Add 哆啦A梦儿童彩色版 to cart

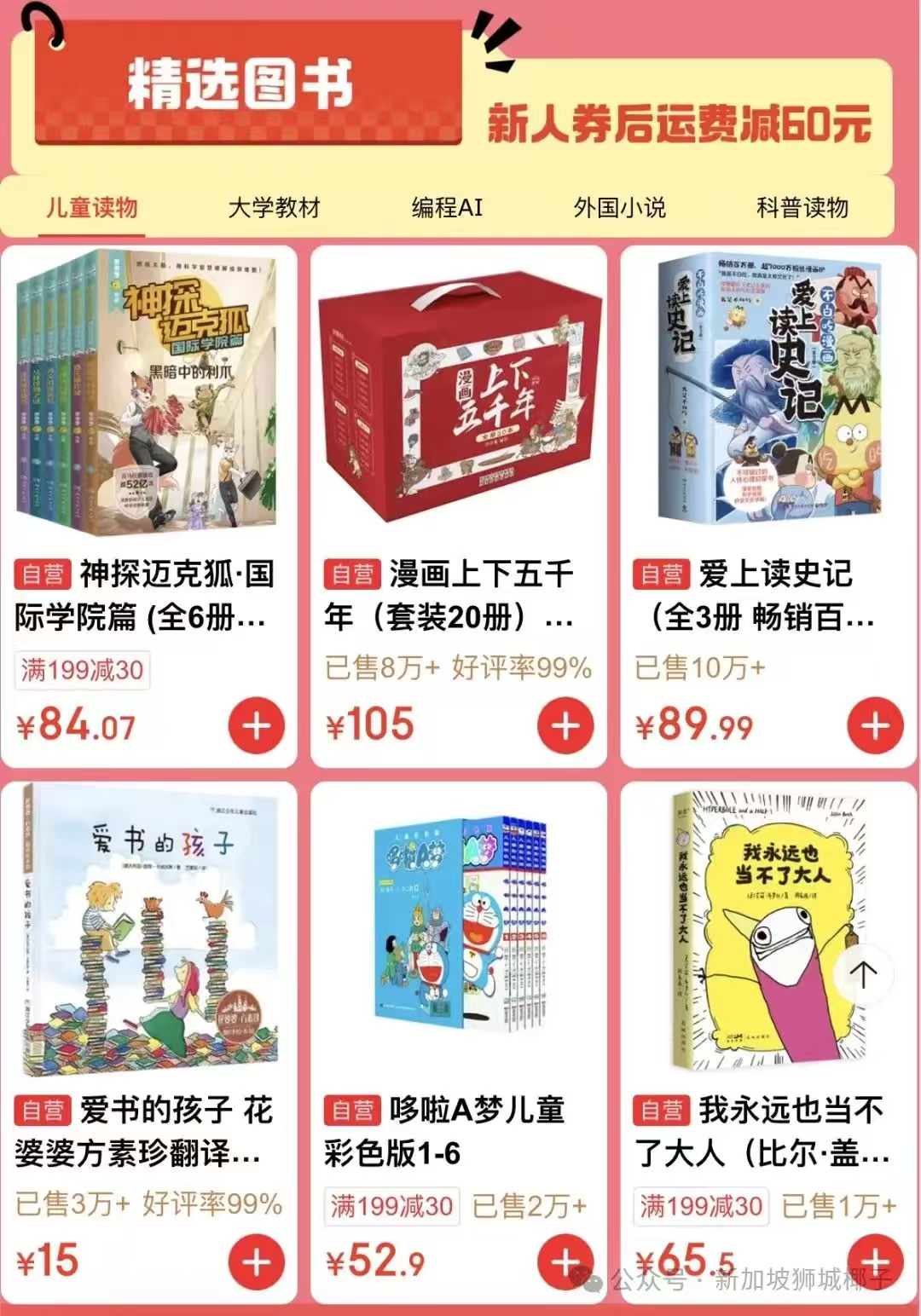coord(565,1262)
